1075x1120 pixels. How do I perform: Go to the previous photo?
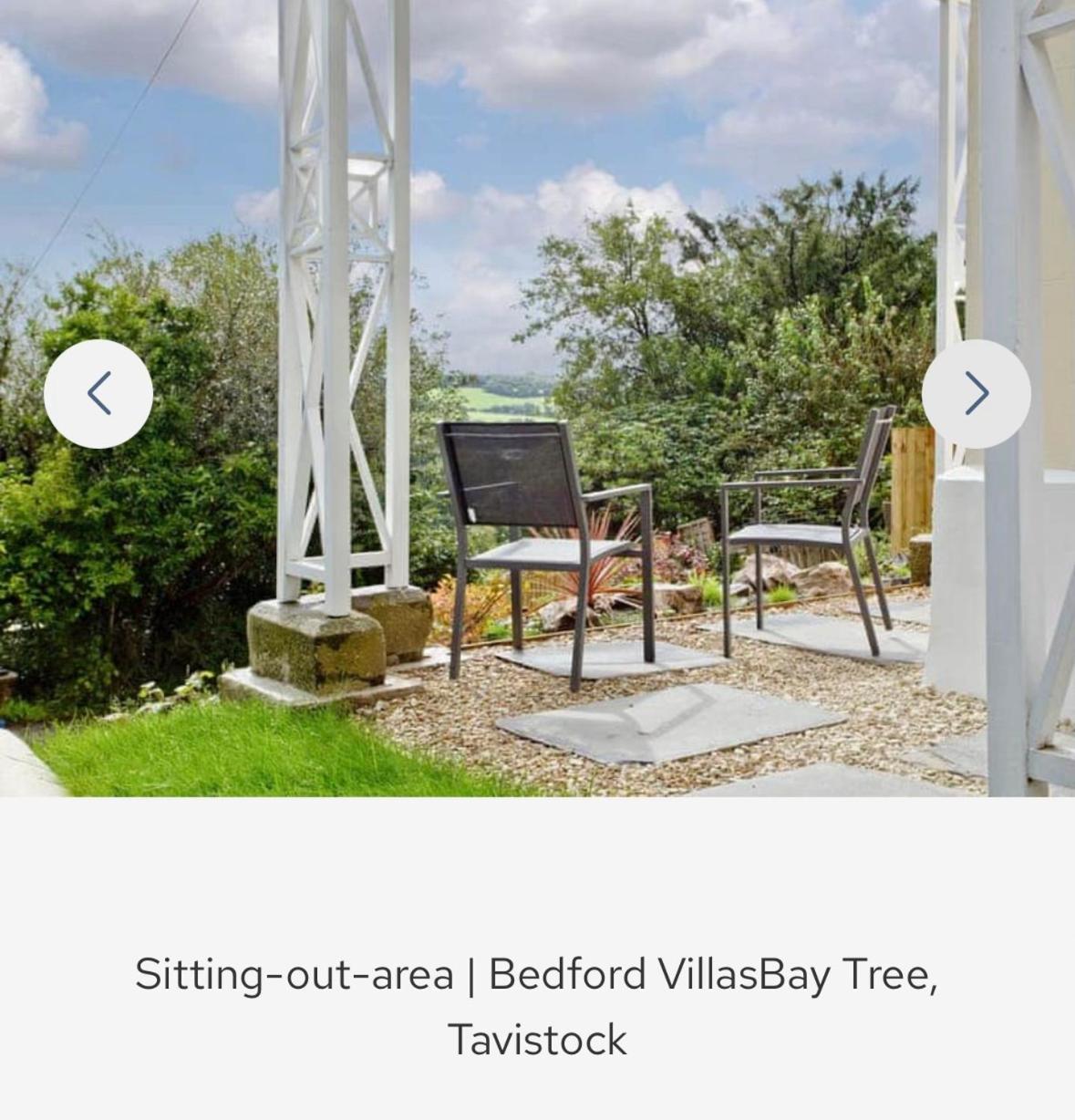click(x=98, y=394)
